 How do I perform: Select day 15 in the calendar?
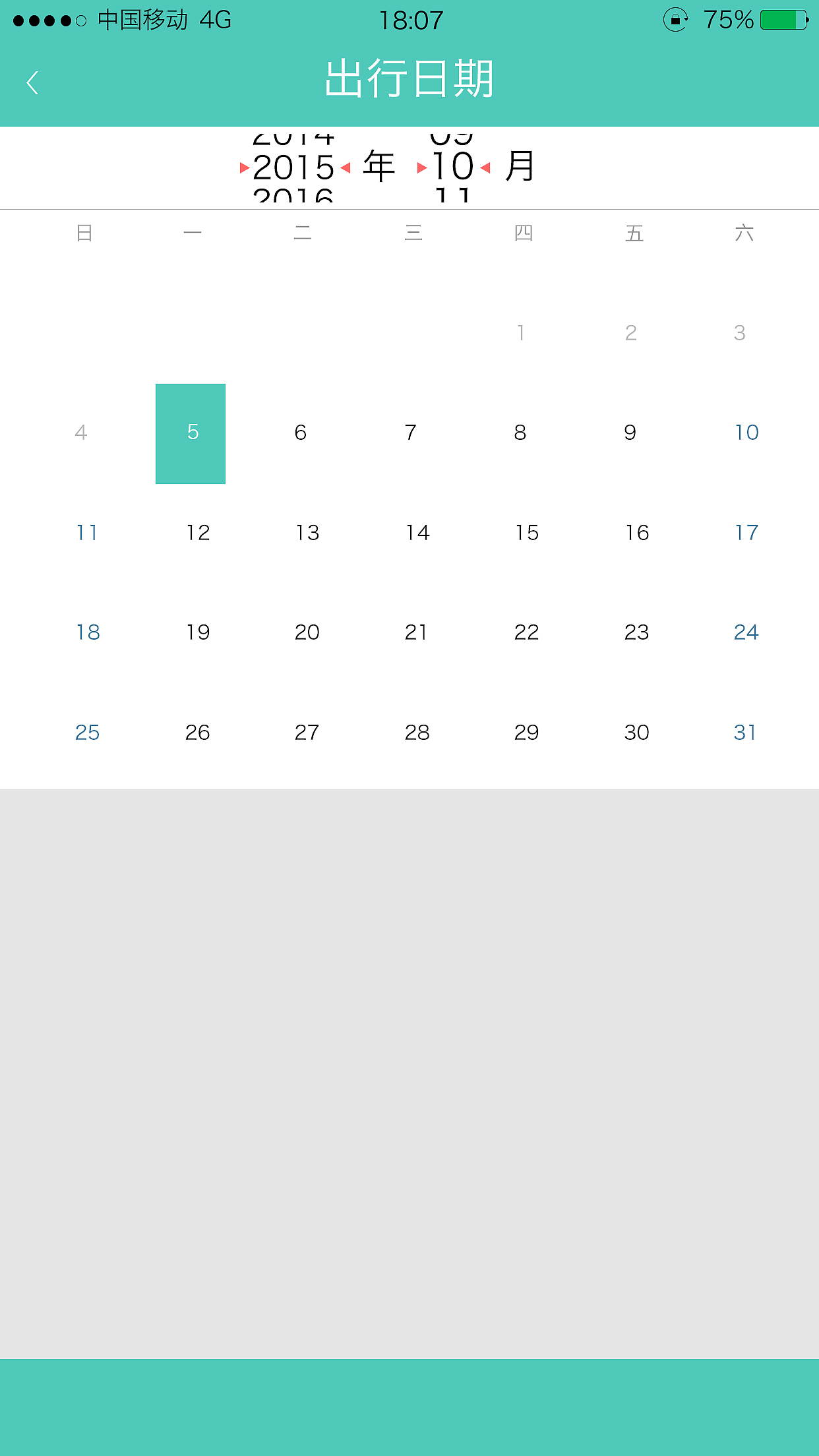(527, 533)
